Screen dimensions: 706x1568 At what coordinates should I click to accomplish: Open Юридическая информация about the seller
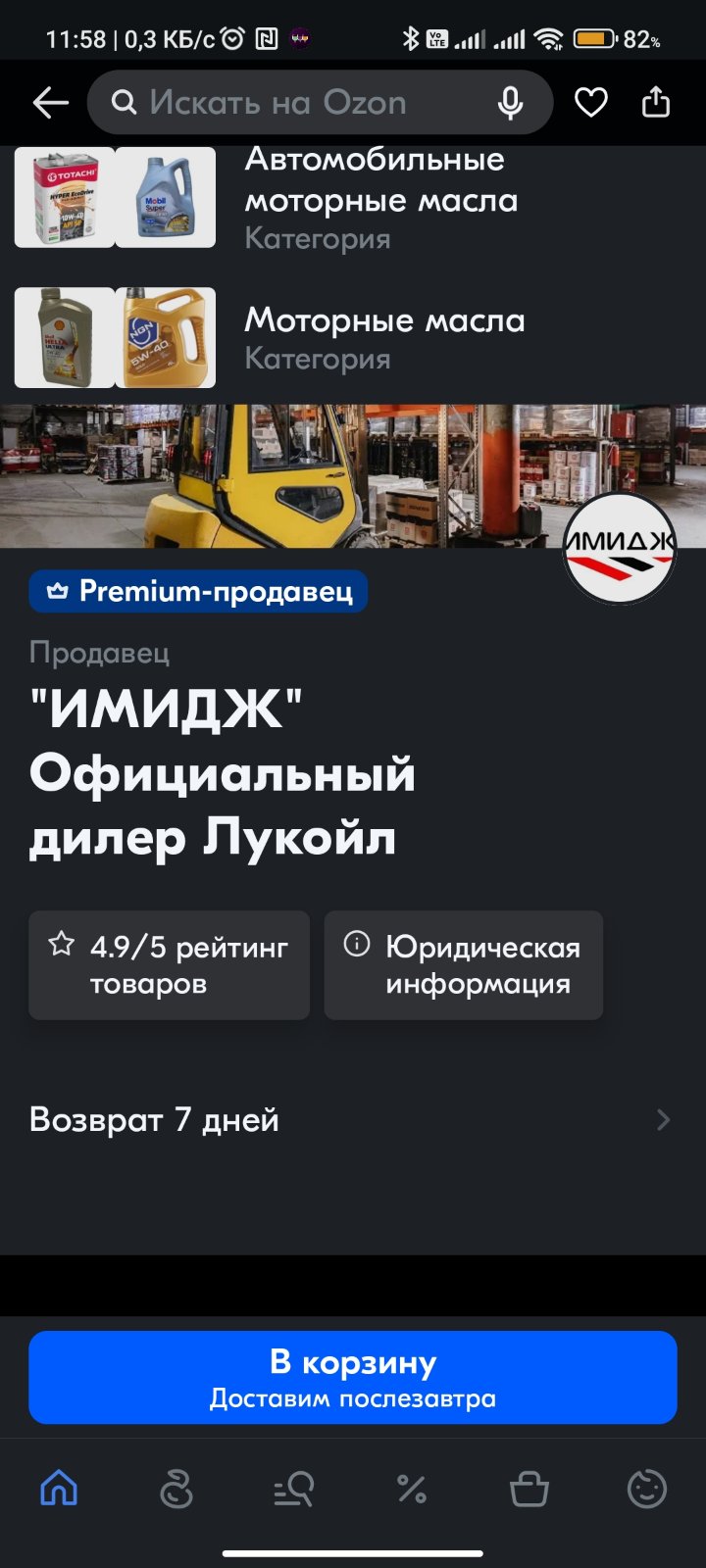(464, 965)
